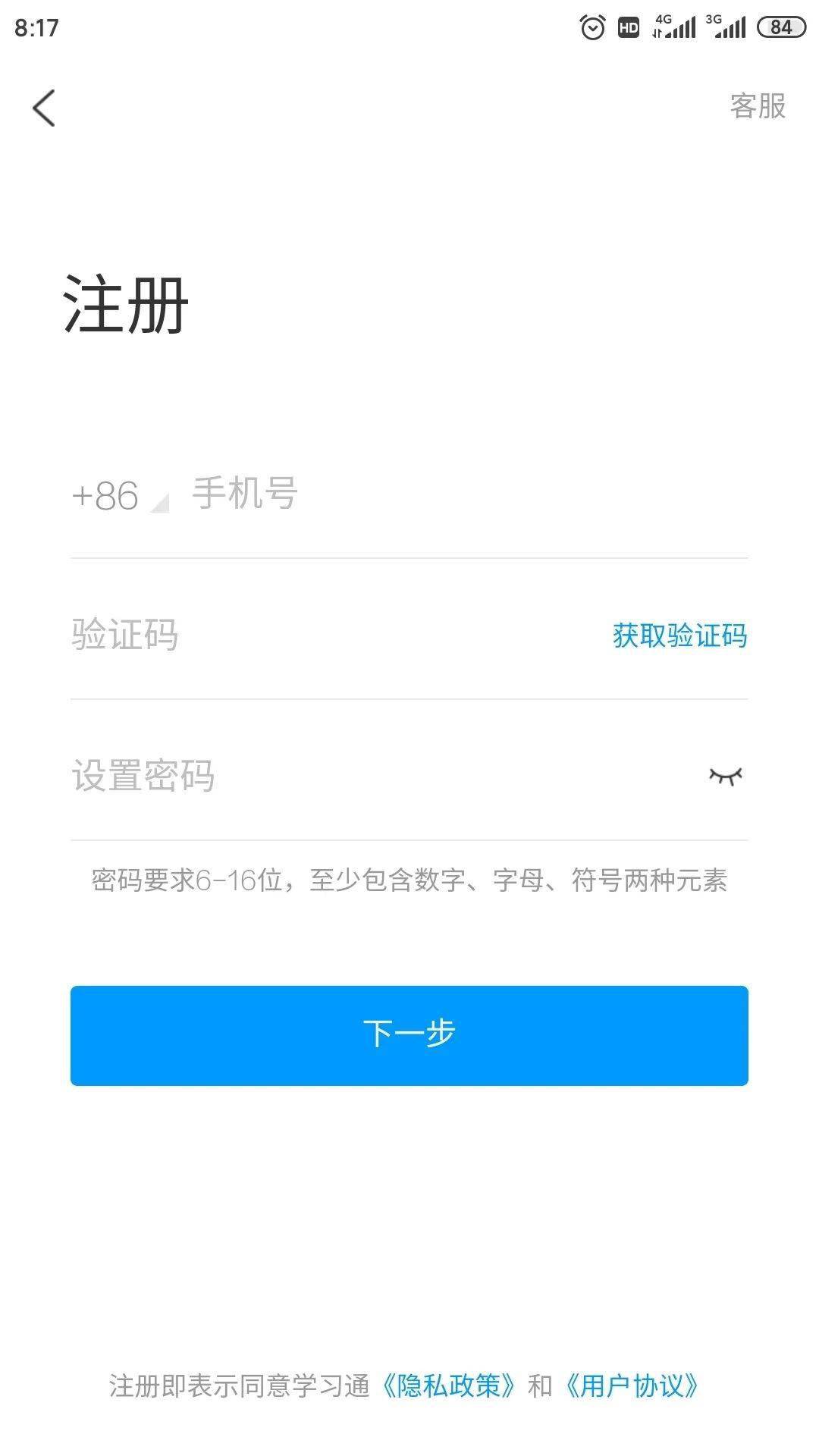Image resolution: width=819 pixels, height=1456 pixels.
Task: Open 客服 customer service
Action: point(758,106)
